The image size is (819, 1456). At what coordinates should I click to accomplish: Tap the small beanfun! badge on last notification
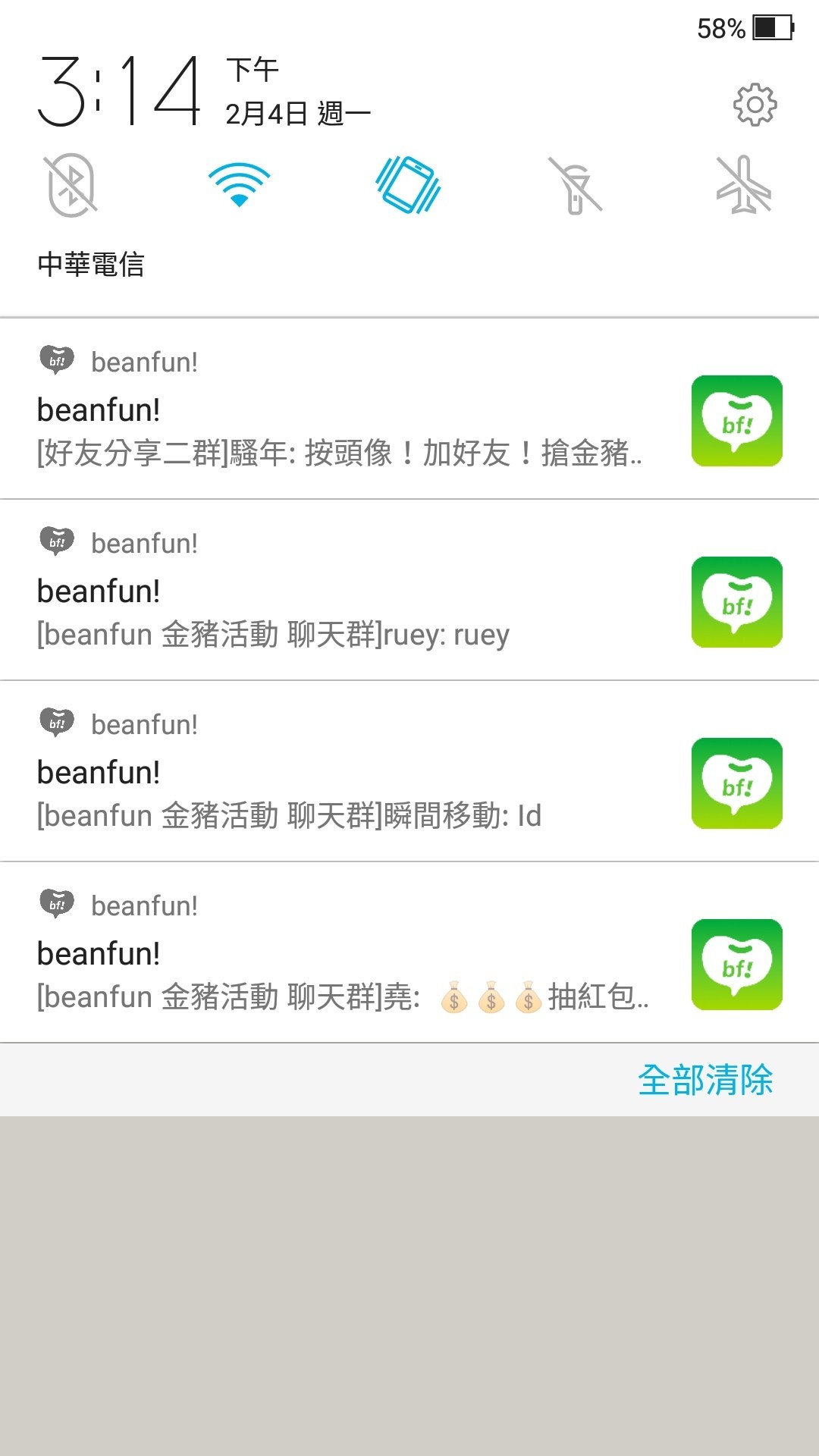[56, 904]
